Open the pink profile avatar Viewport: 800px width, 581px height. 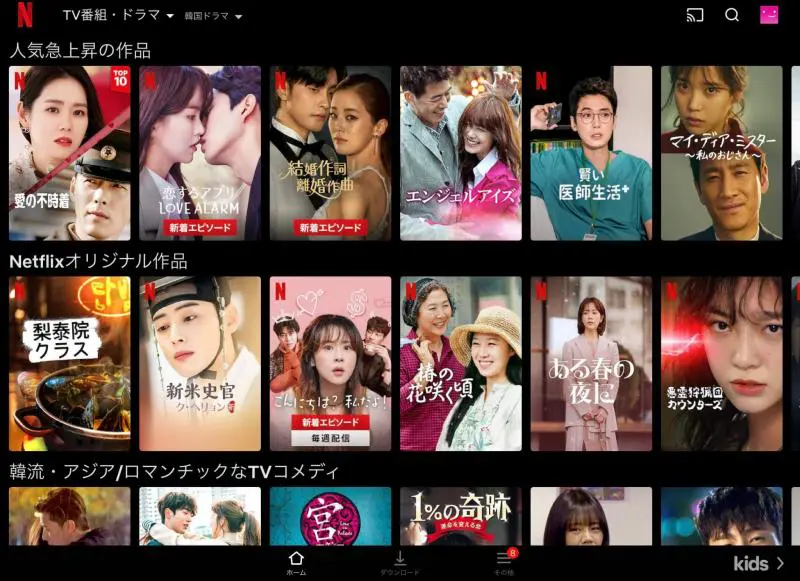(x=769, y=15)
